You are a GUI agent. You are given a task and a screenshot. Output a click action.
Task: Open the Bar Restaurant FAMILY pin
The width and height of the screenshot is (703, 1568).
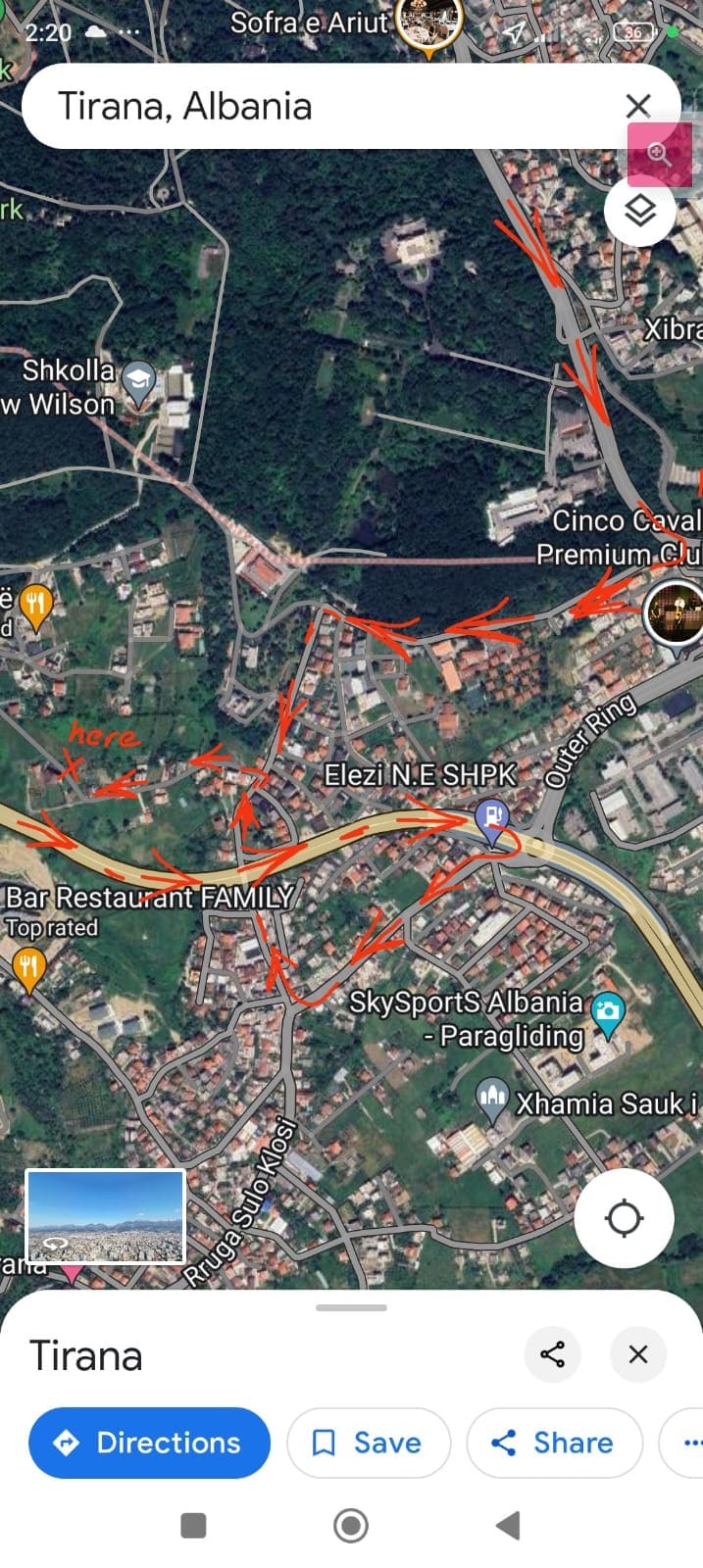[29, 968]
